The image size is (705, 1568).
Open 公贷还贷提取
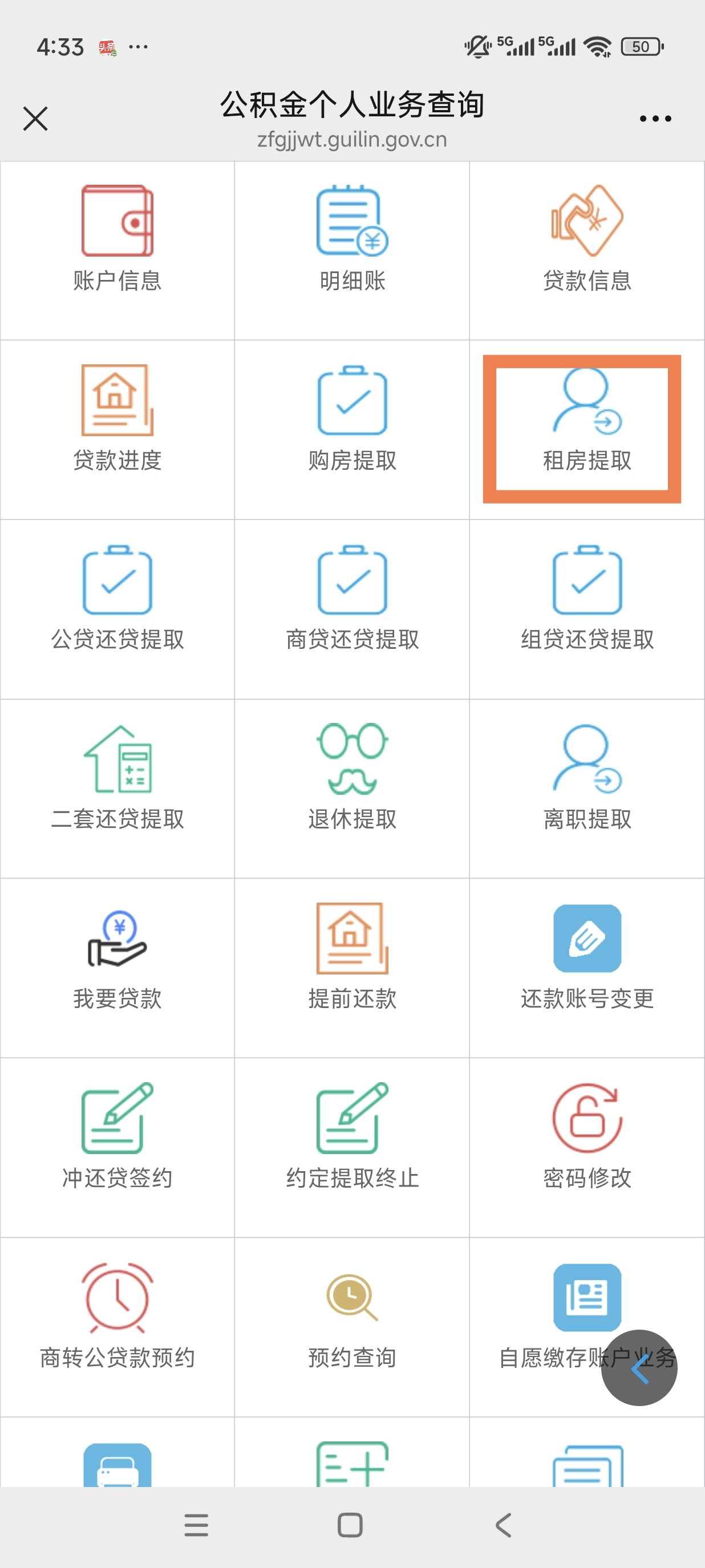coord(117,600)
